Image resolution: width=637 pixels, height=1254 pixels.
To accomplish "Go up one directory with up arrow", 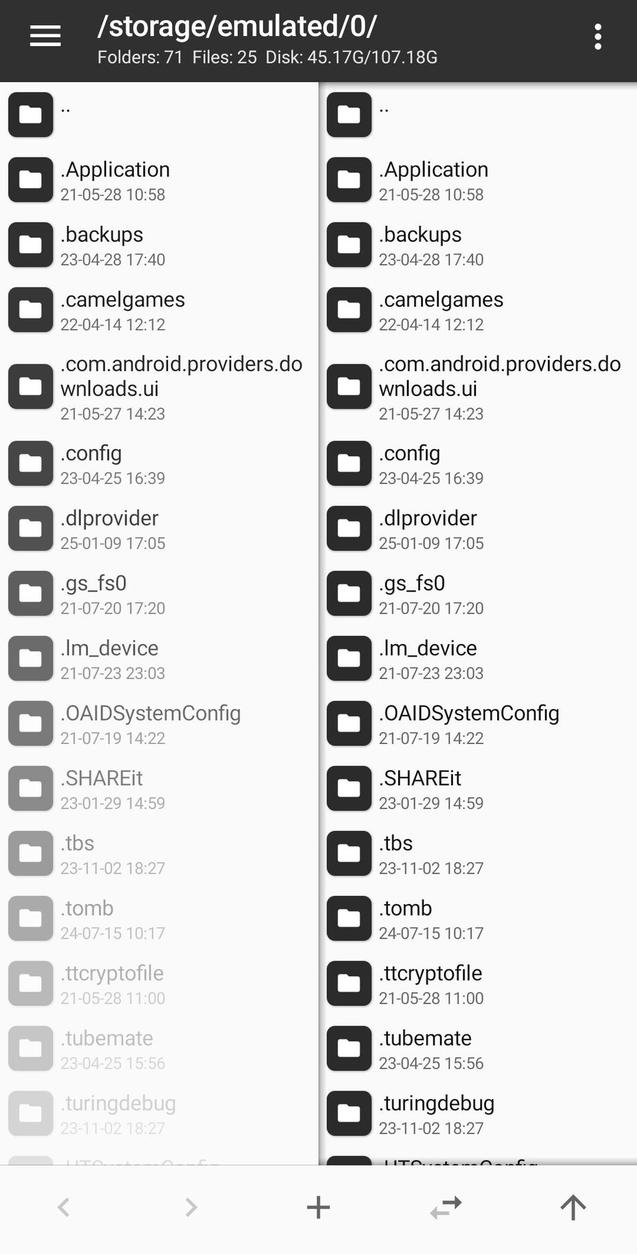I will [572, 1207].
